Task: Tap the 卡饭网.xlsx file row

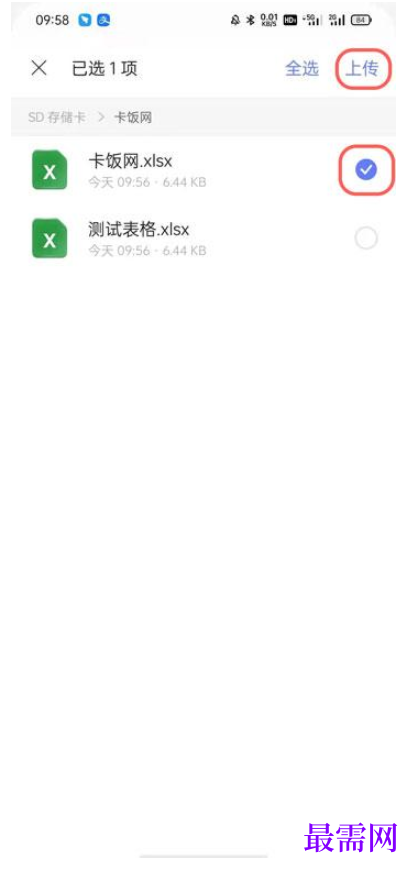Action: tap(203, 170)
